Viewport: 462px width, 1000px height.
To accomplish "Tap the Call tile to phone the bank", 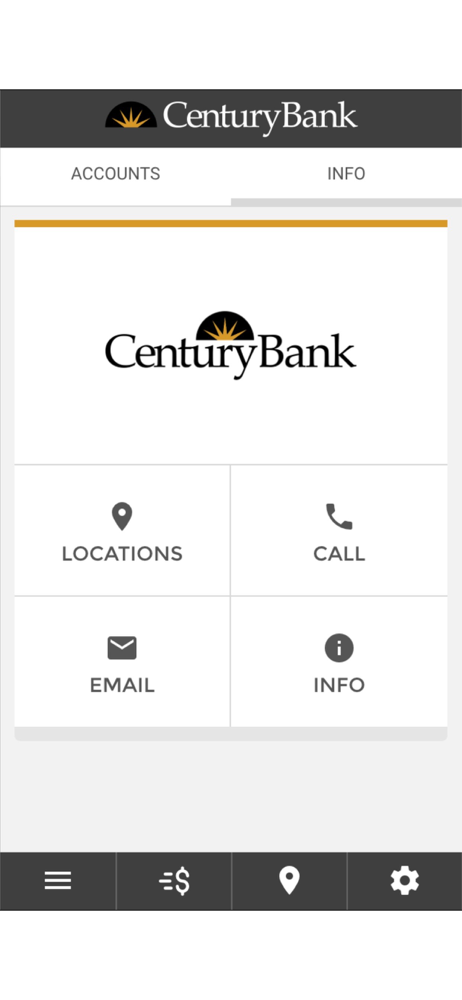I will (x=339, y=531).
